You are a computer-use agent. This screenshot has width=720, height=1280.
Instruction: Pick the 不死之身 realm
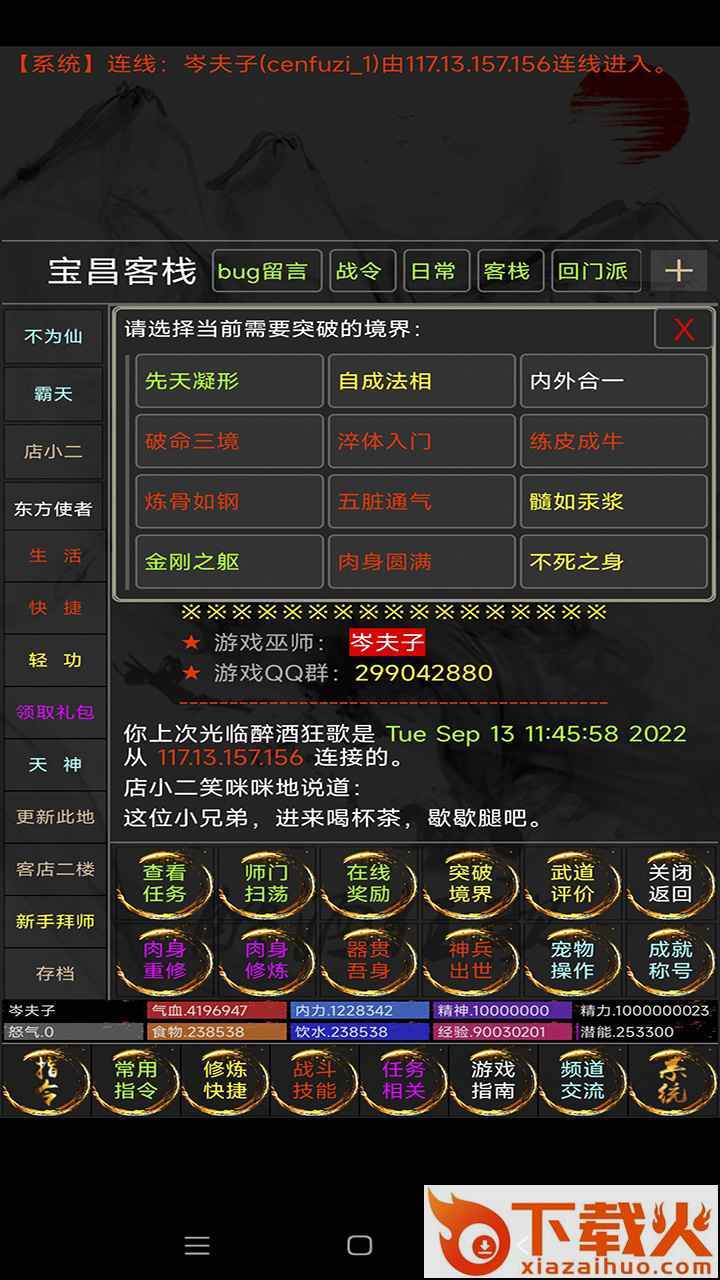pos(614,561)
